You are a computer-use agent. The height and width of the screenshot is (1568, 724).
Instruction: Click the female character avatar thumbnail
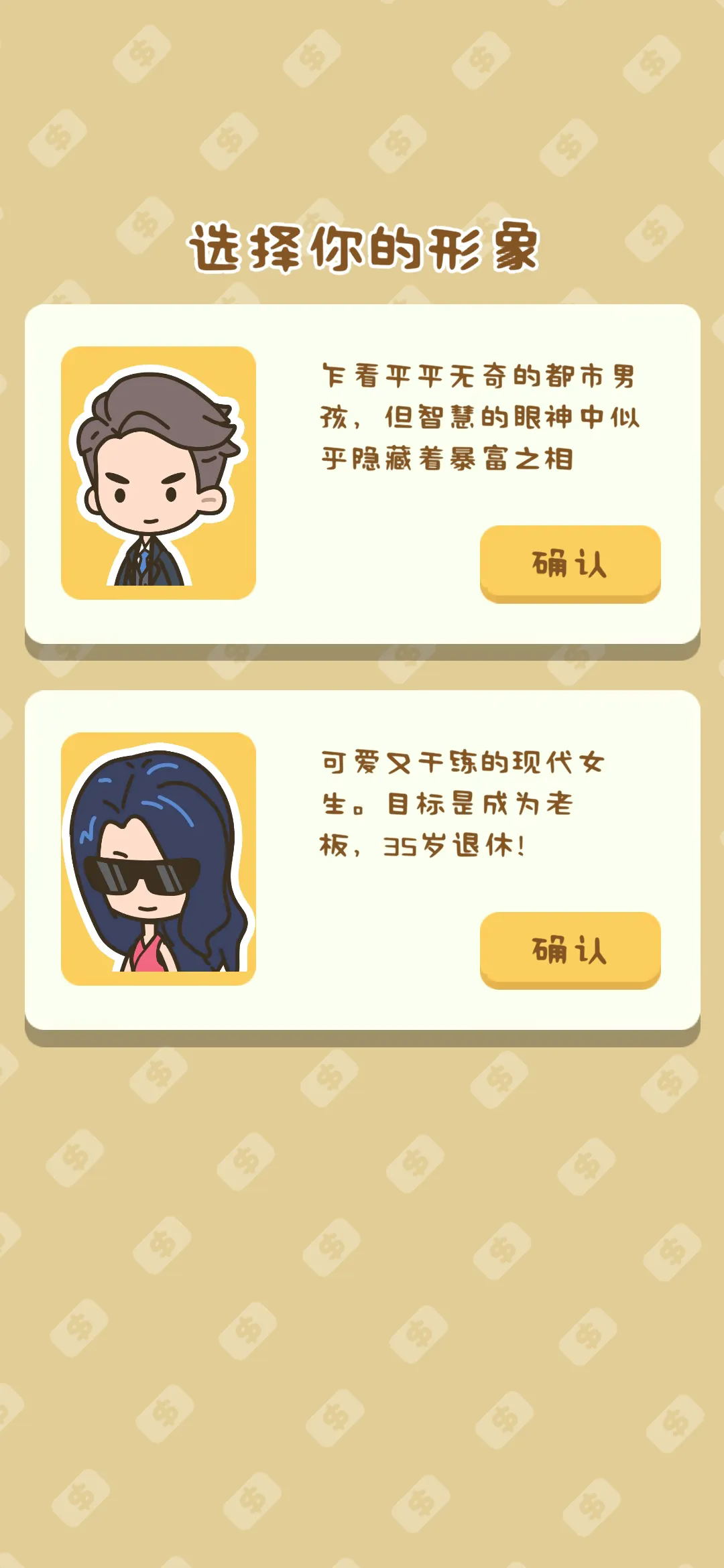coord(159,858)
